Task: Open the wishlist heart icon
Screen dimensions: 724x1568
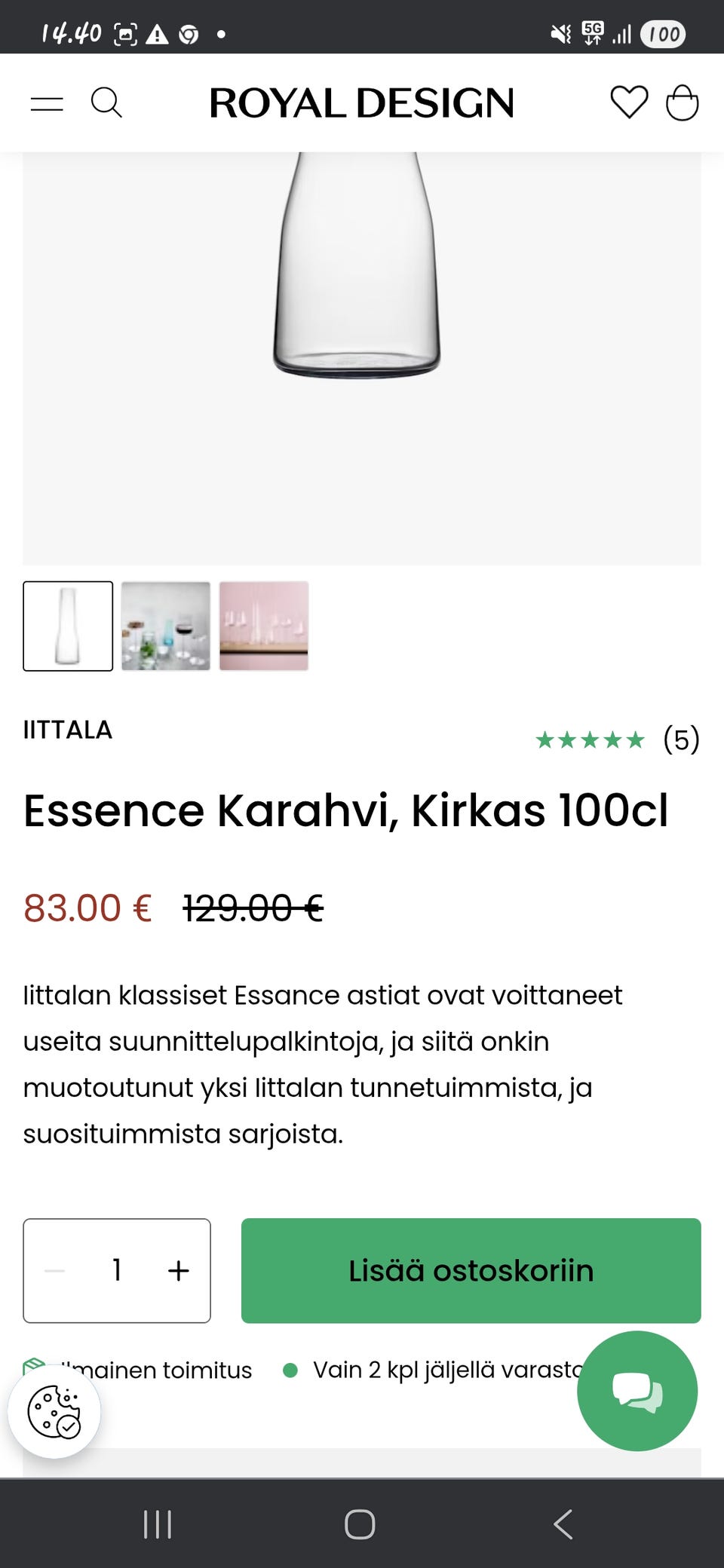Action: pos(628,102)
